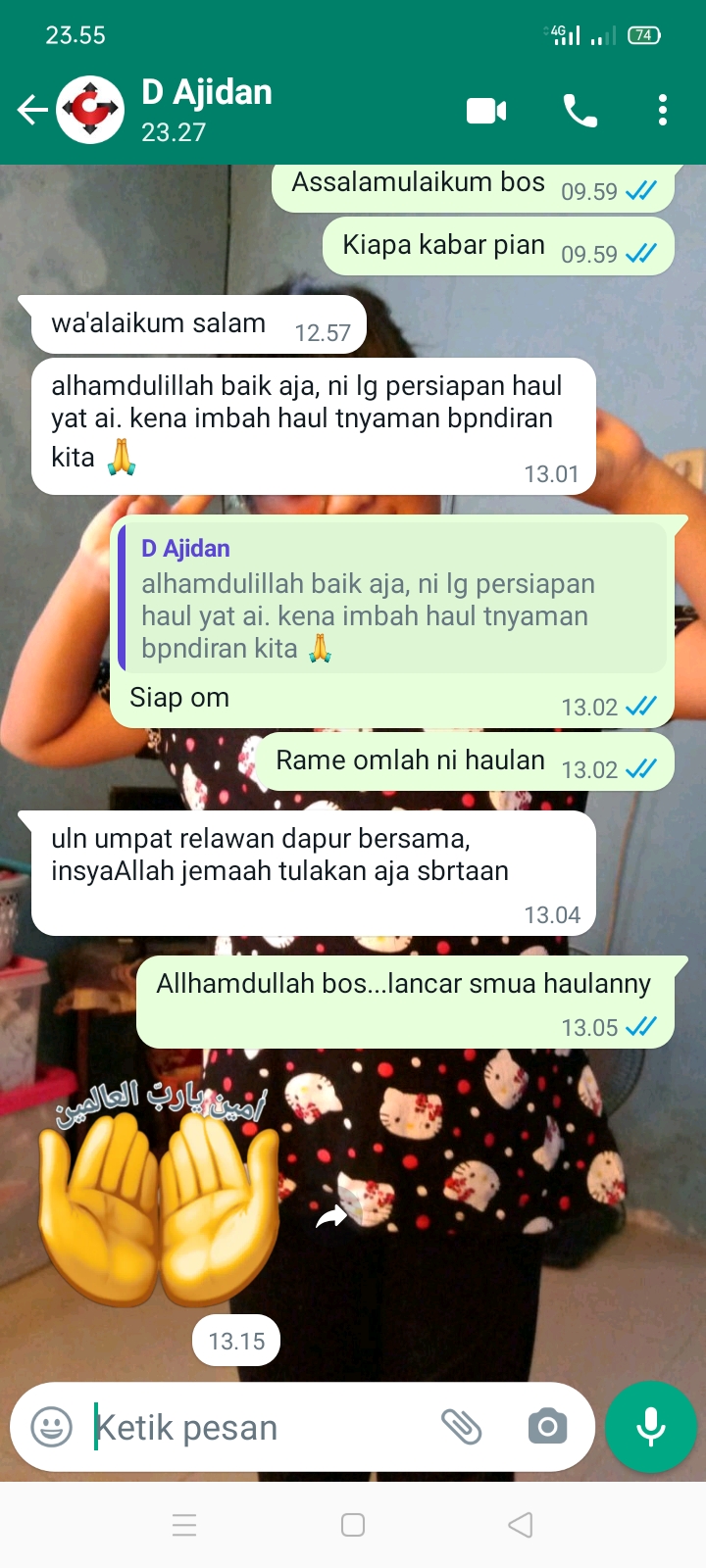Go to the home screen
Screen dimensions: 706x1568
tap(353, 1525)
